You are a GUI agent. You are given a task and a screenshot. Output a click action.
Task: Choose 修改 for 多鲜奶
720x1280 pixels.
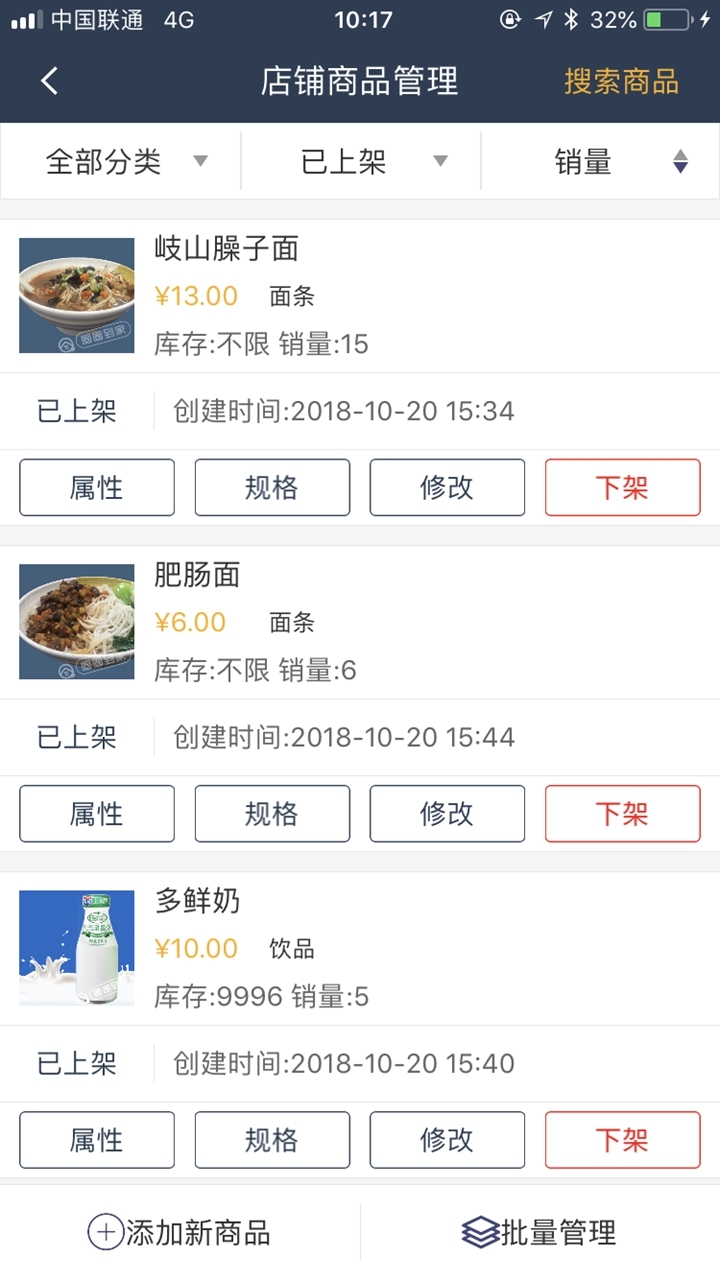(x=447, y=1139)
